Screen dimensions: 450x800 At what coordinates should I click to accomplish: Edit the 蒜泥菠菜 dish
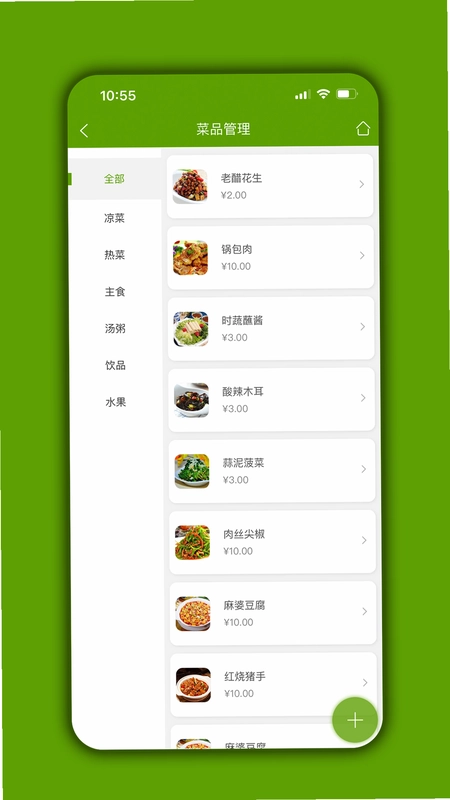(272, 470)
